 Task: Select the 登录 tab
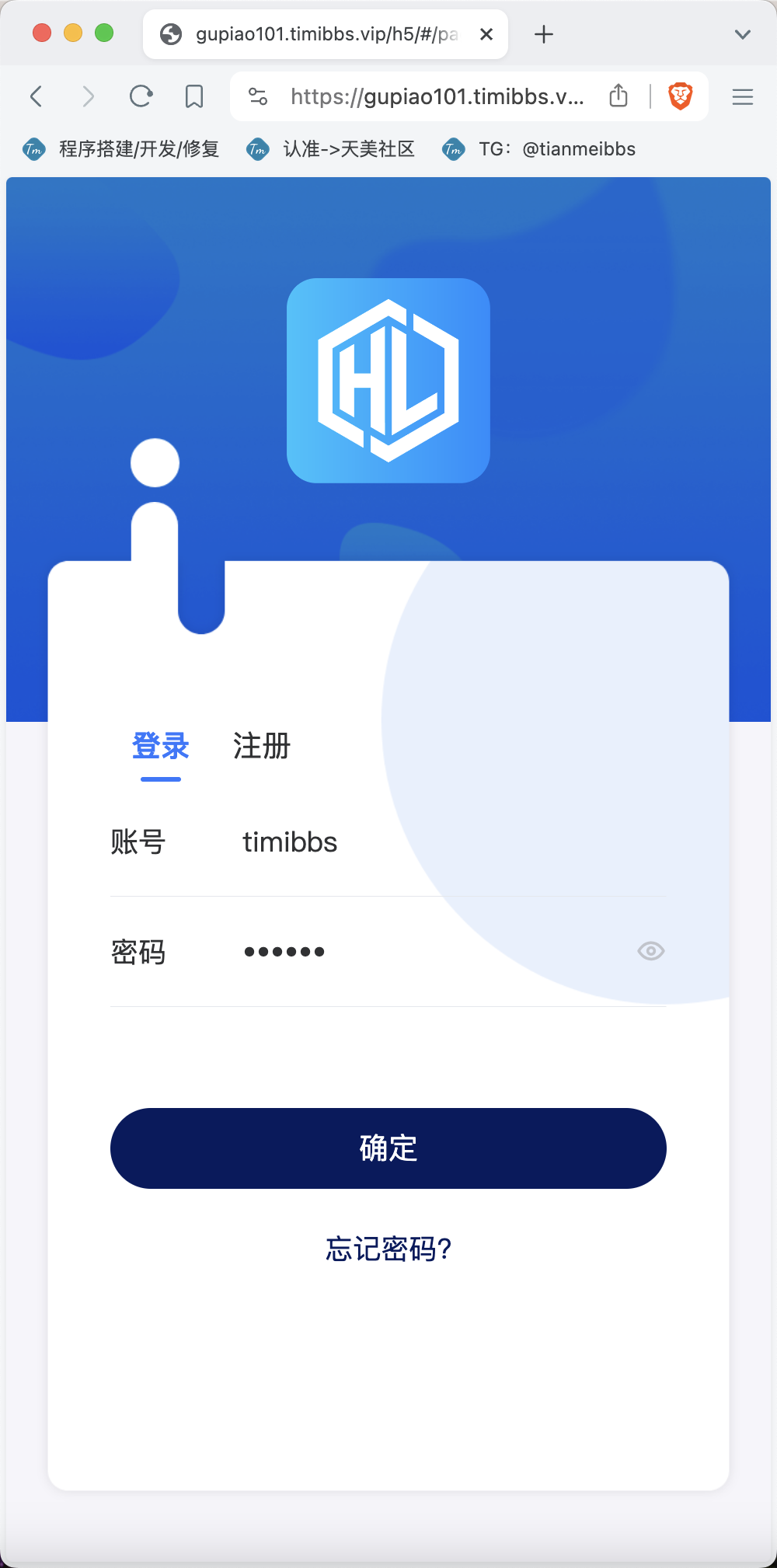pos(161,746)
